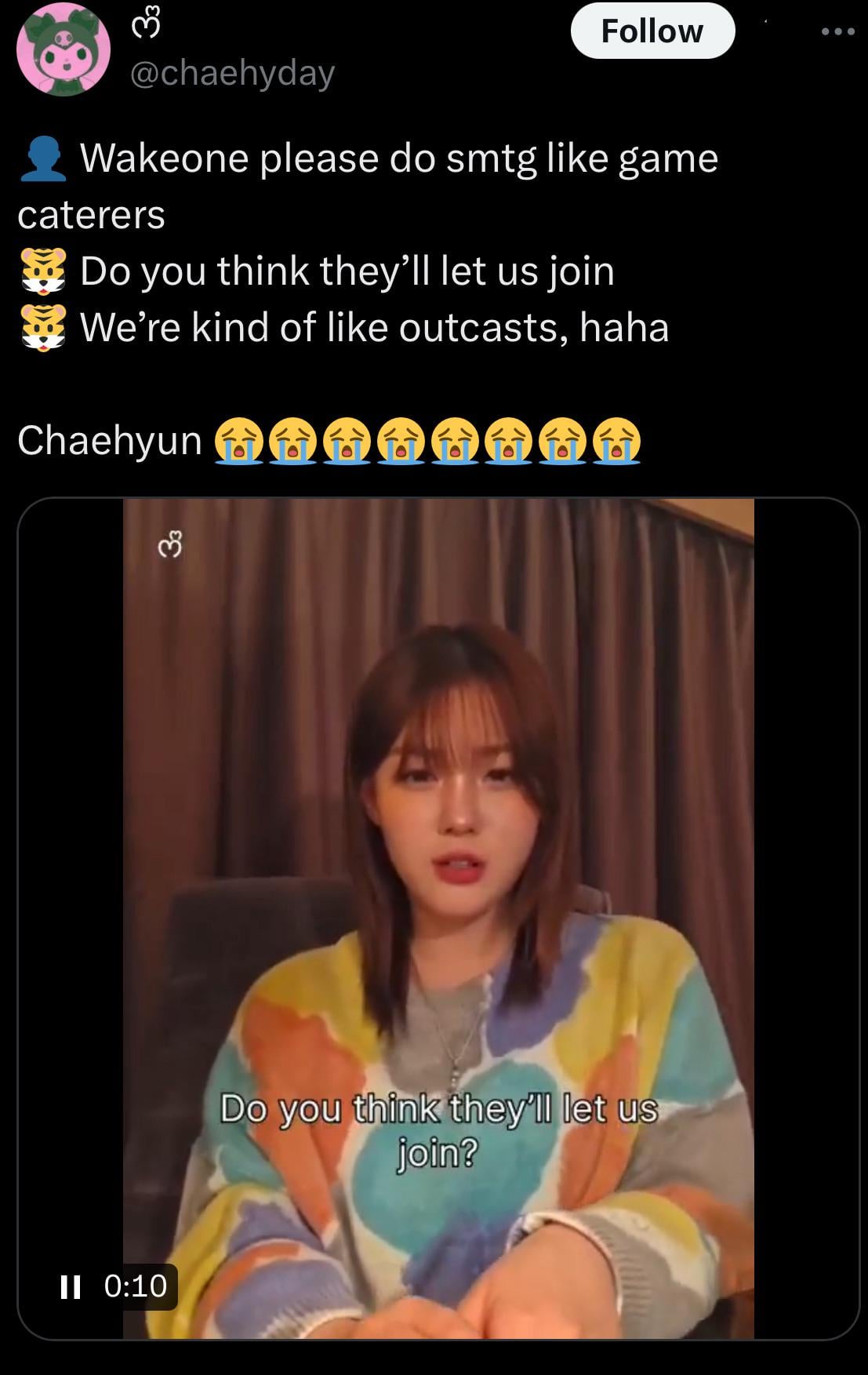The width and height of the screenshot is (868, 1375).
Task: Open the profile avatar of @chaehyday
Action: pyautogui.click(x=63, y=48)
